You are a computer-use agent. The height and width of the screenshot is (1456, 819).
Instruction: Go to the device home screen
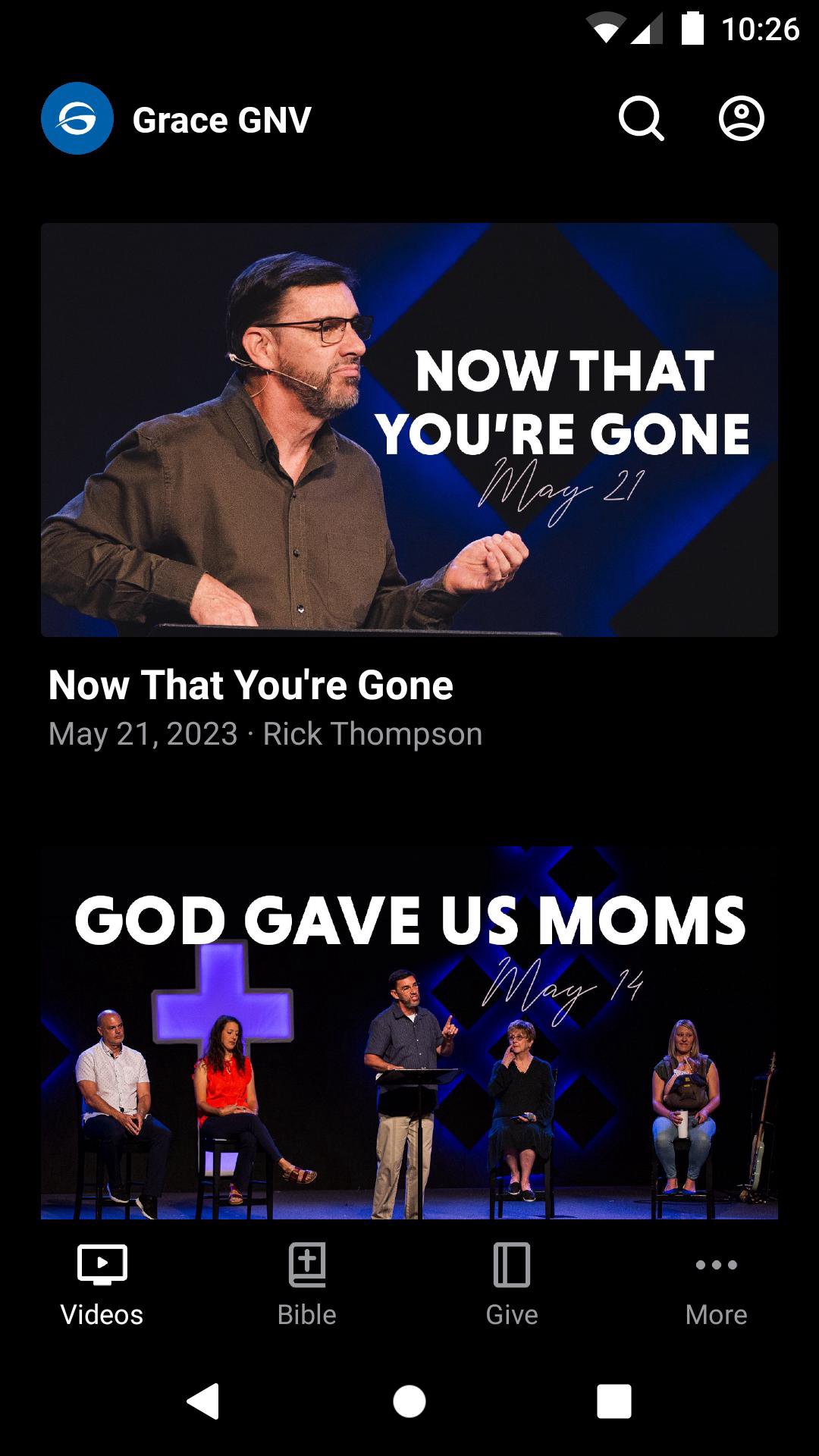point(409,1401)
